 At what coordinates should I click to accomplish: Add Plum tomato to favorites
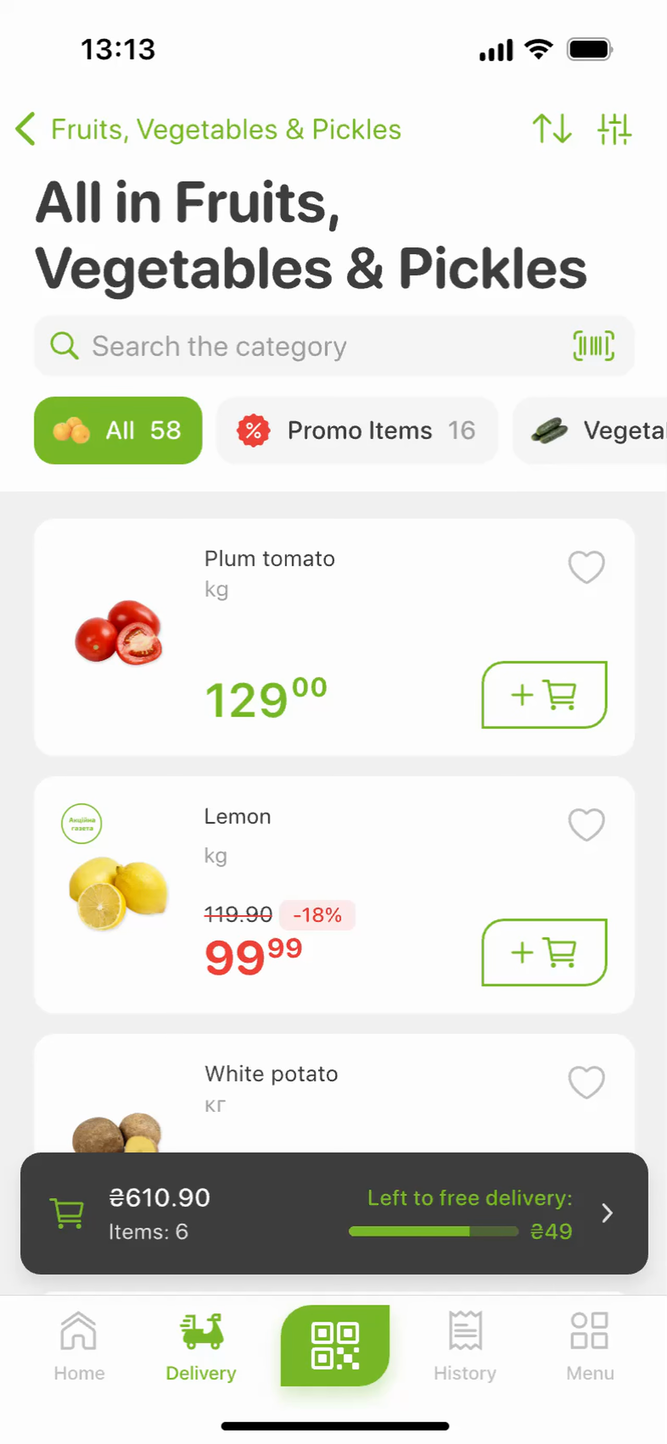(586, 567)
